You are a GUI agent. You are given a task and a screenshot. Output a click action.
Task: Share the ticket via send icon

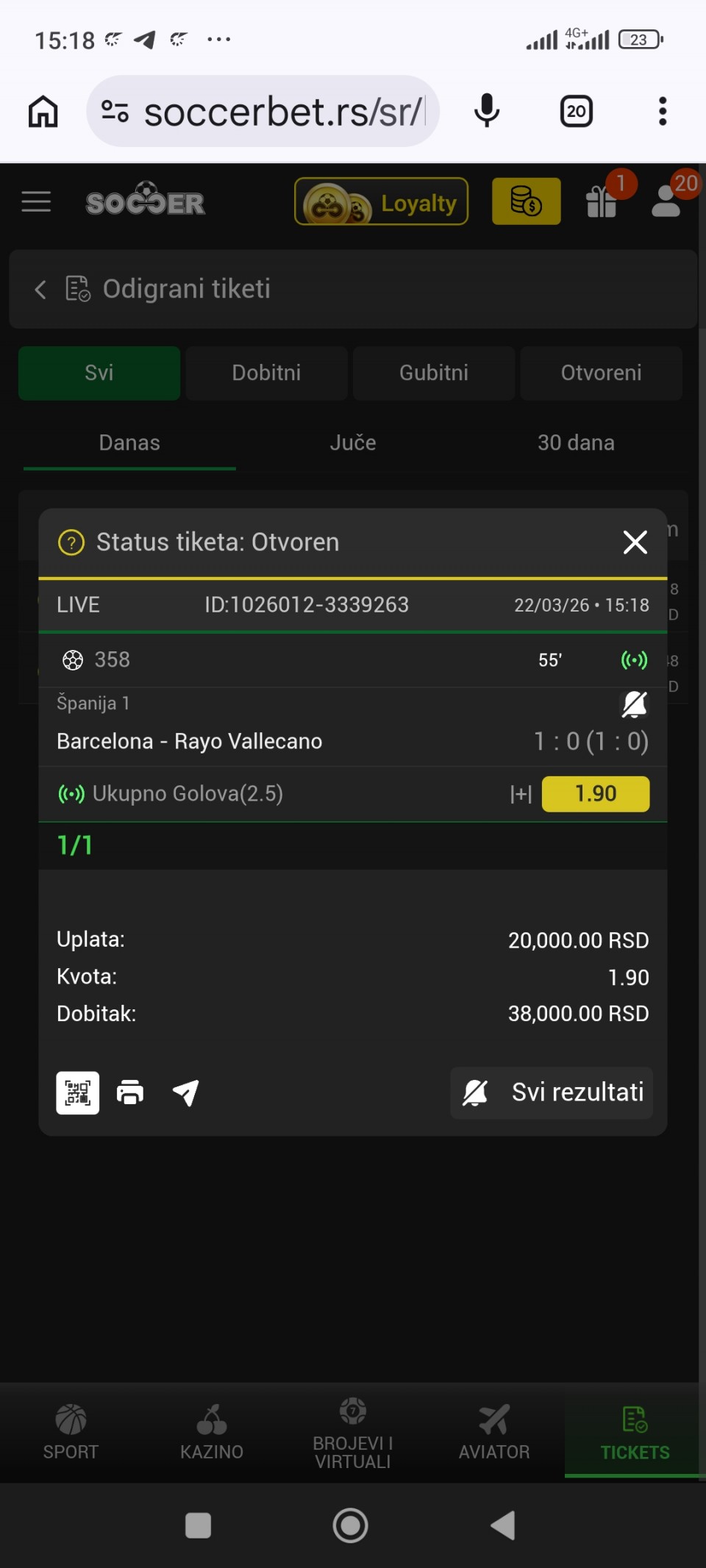click(x=185, y=1093)
